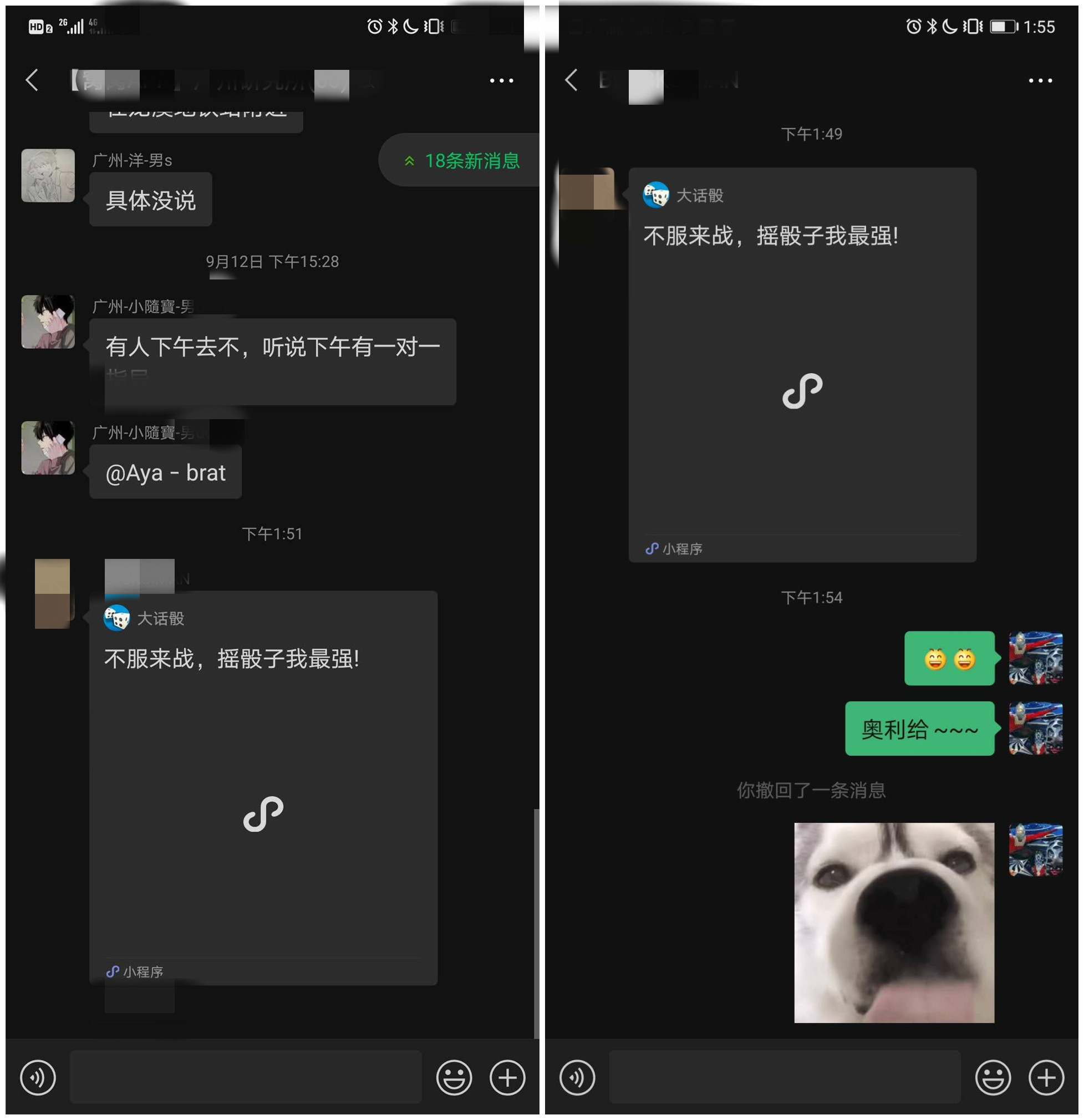Viewport: 1084px width, 1120px height.
Task: Open emoji picker in the 广州 group chat
Action: [x=454, y=1078]
